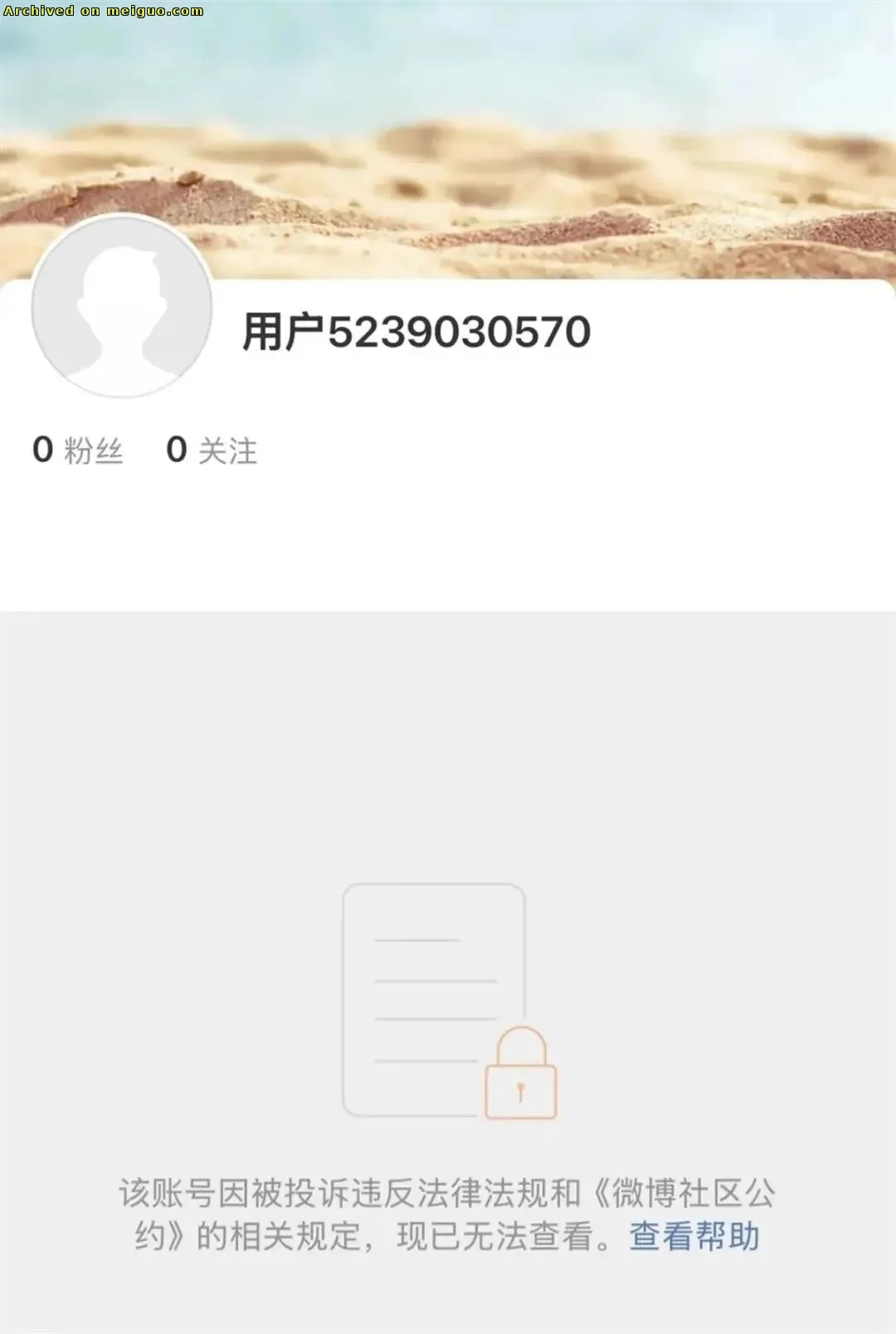The height and width of the screenshot is (1334, 896).
Task: Open the 关注 following list
Action: 212,450
